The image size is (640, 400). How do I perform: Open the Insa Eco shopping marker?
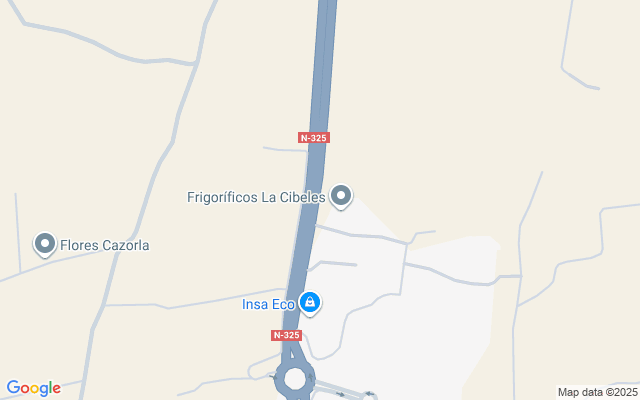[310, 302]
